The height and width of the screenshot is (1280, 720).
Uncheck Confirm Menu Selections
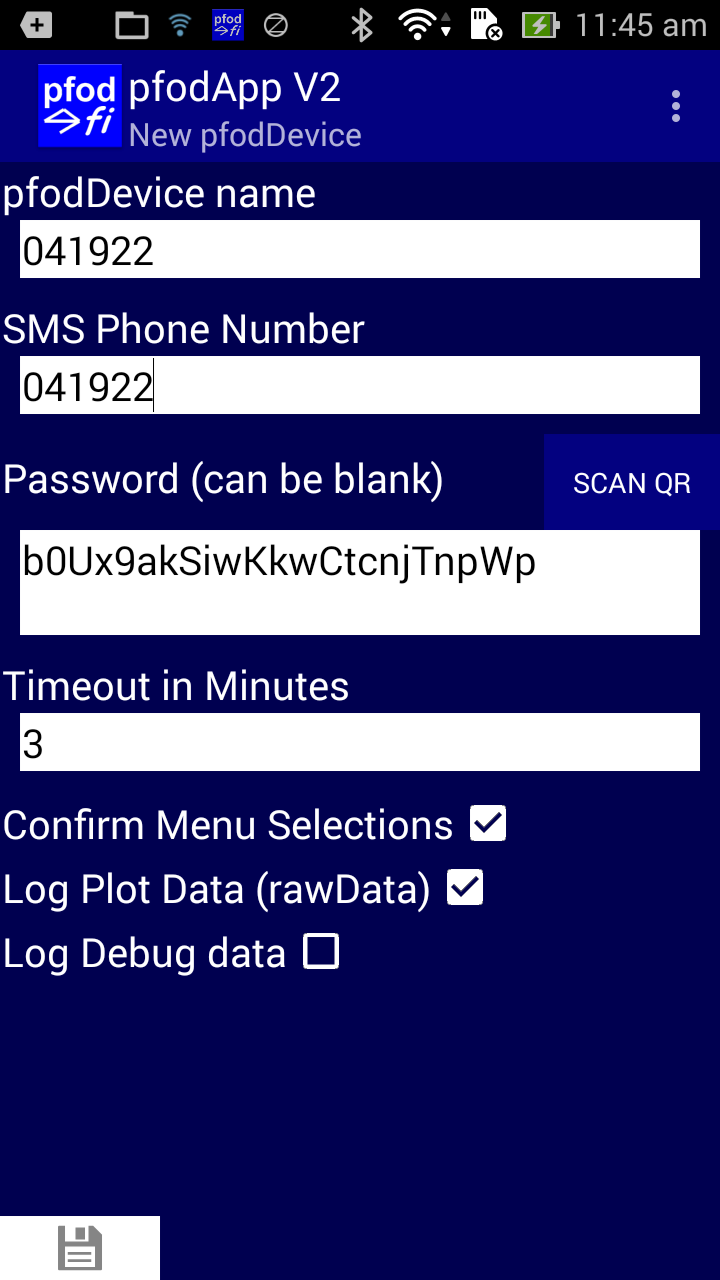[x=488, y=824]
